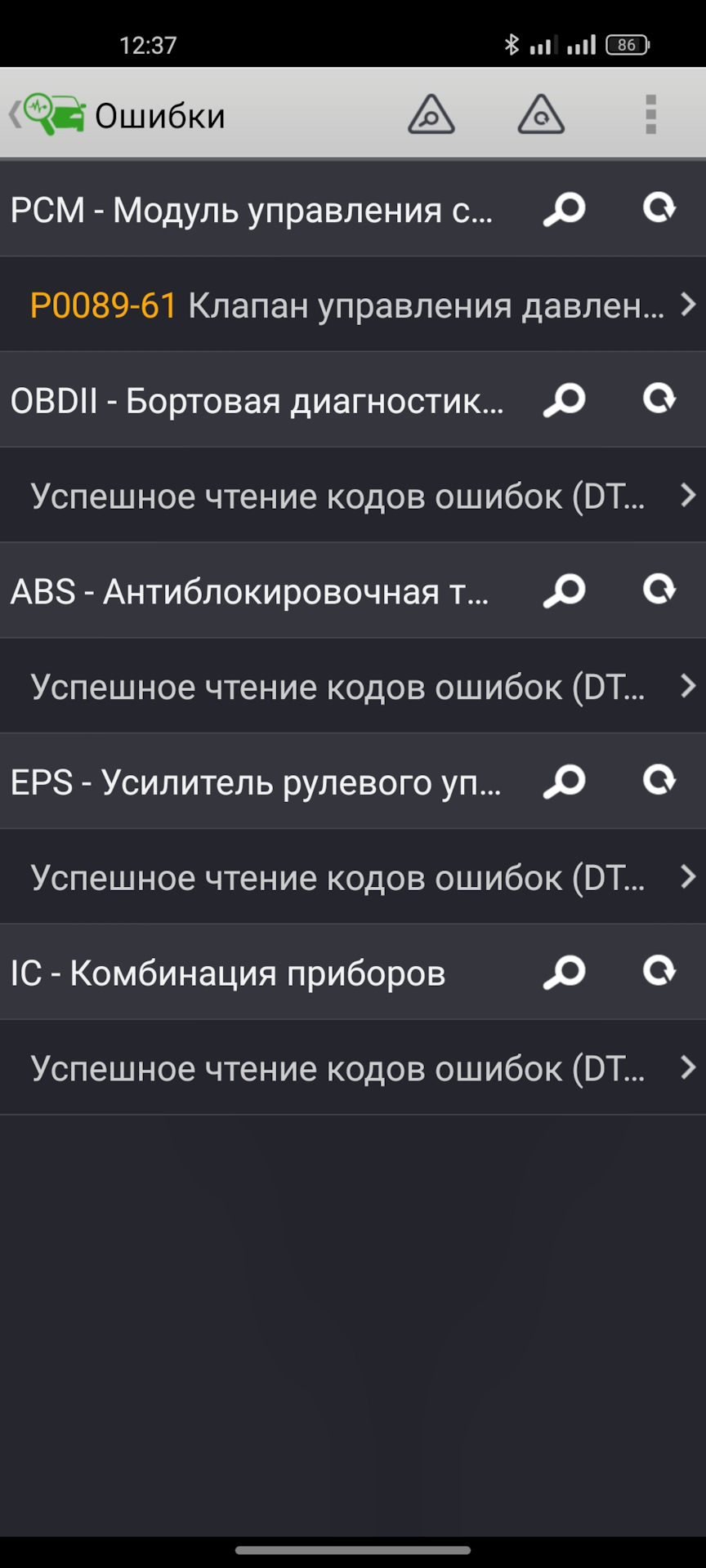The width and height of the screenshot is (706, 1568).
Task: Tap the magnifier icon in the PCM row
Action: point(565,209)
